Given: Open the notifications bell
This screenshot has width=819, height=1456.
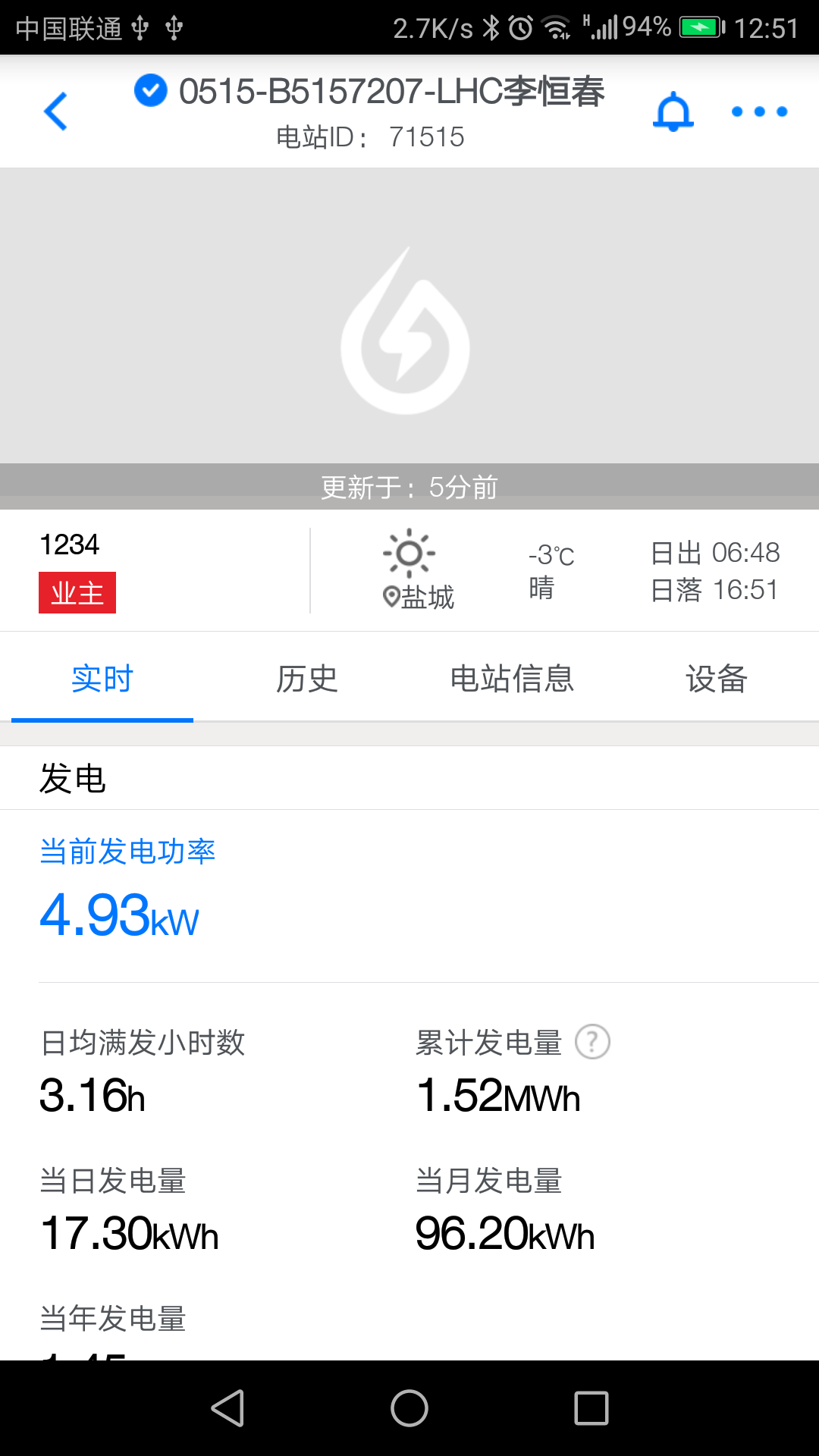Looking at the screenshot, I should coord(673,112).
